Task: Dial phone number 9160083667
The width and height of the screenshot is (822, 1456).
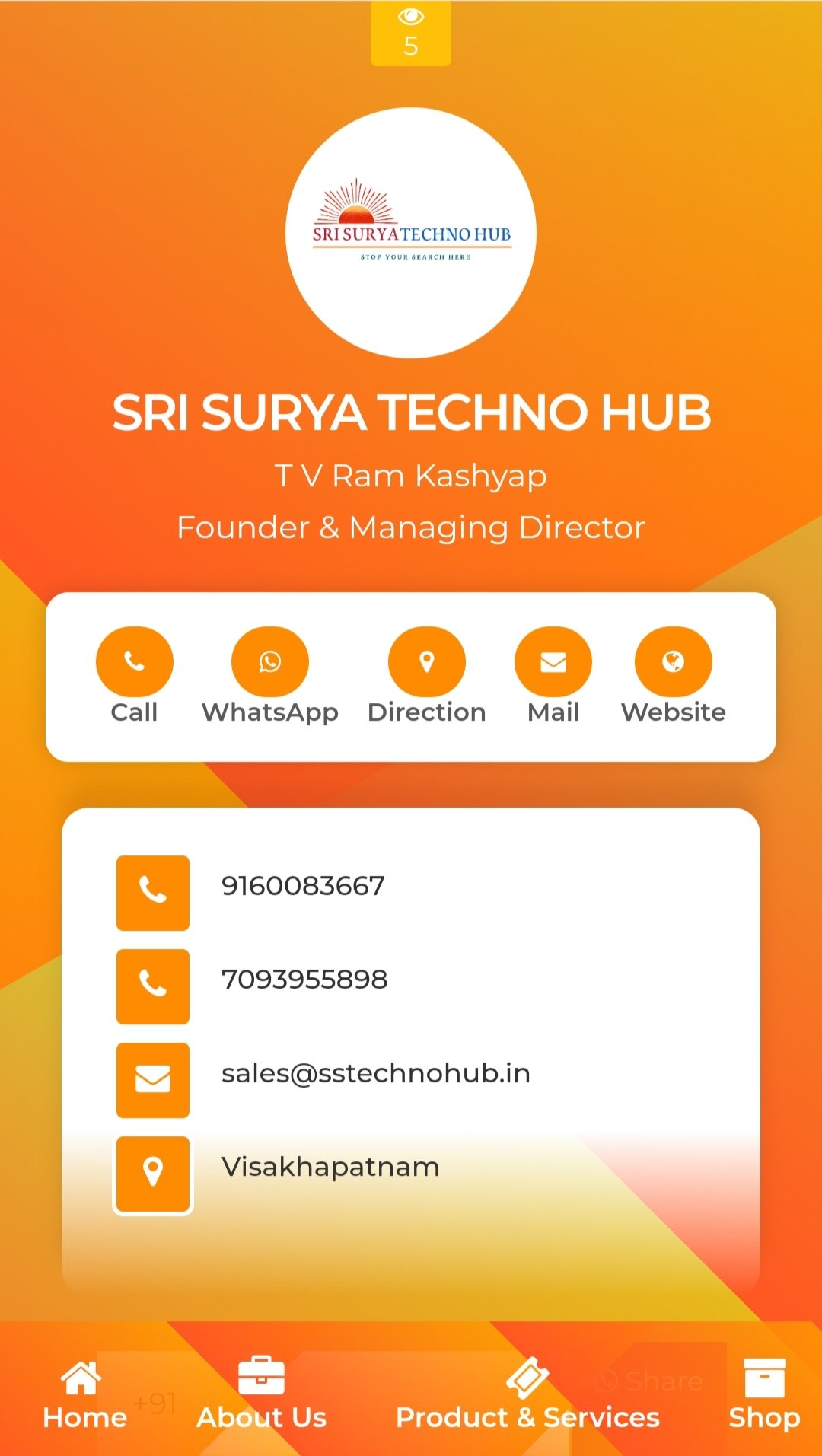Action: coord(302,887)
